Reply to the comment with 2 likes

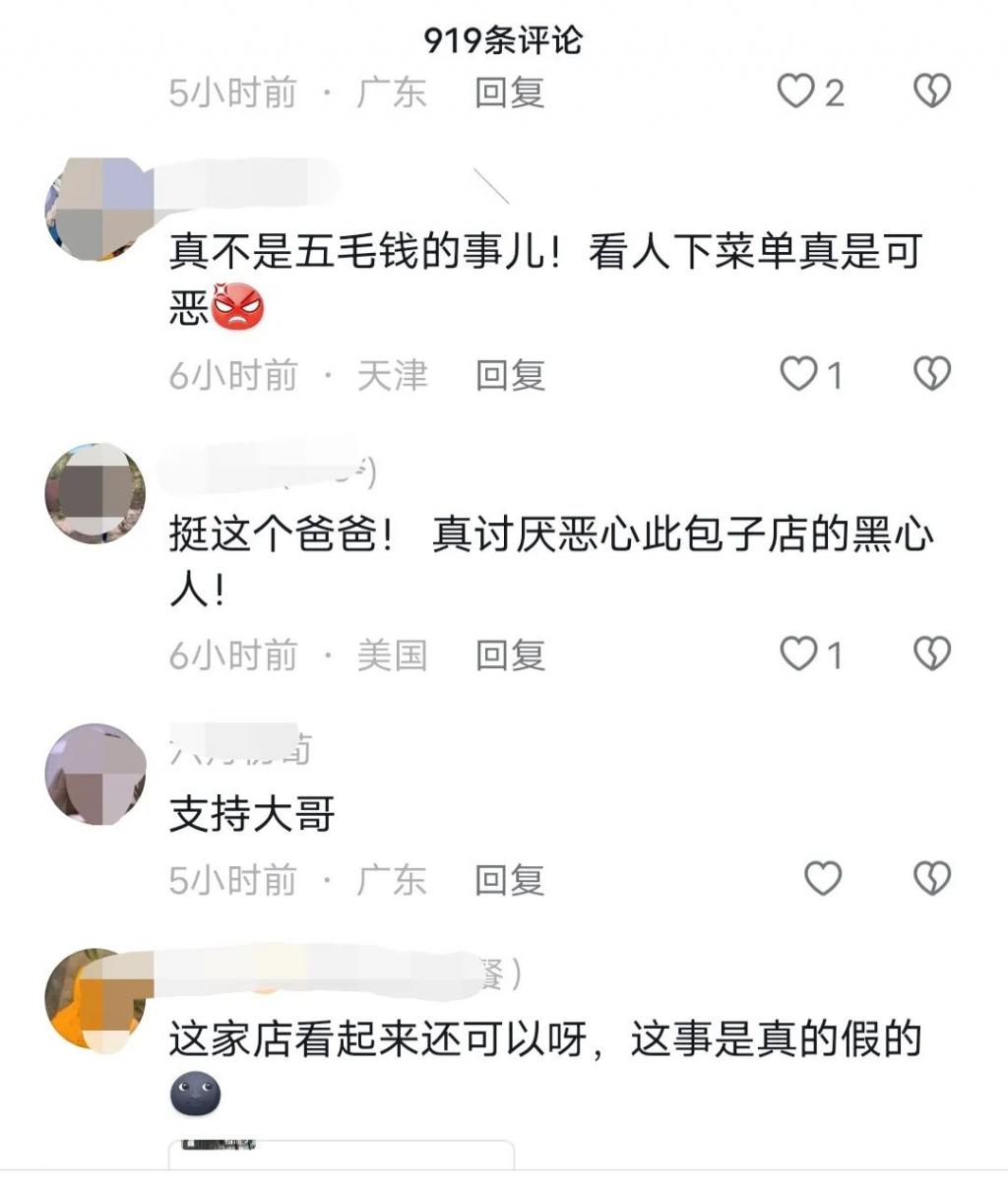click(x=509, y=94)
